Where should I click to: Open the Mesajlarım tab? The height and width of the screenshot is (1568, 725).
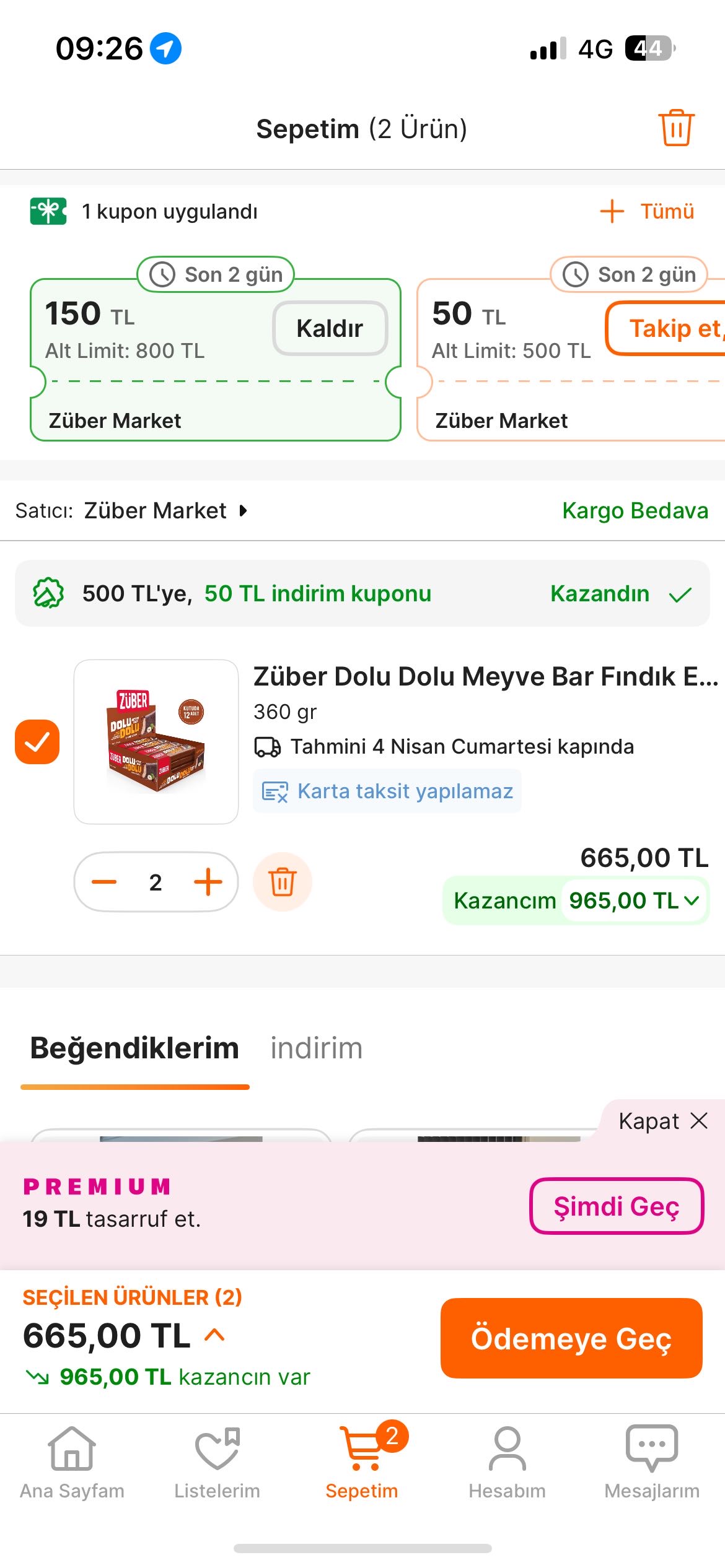pos(652,1463)
